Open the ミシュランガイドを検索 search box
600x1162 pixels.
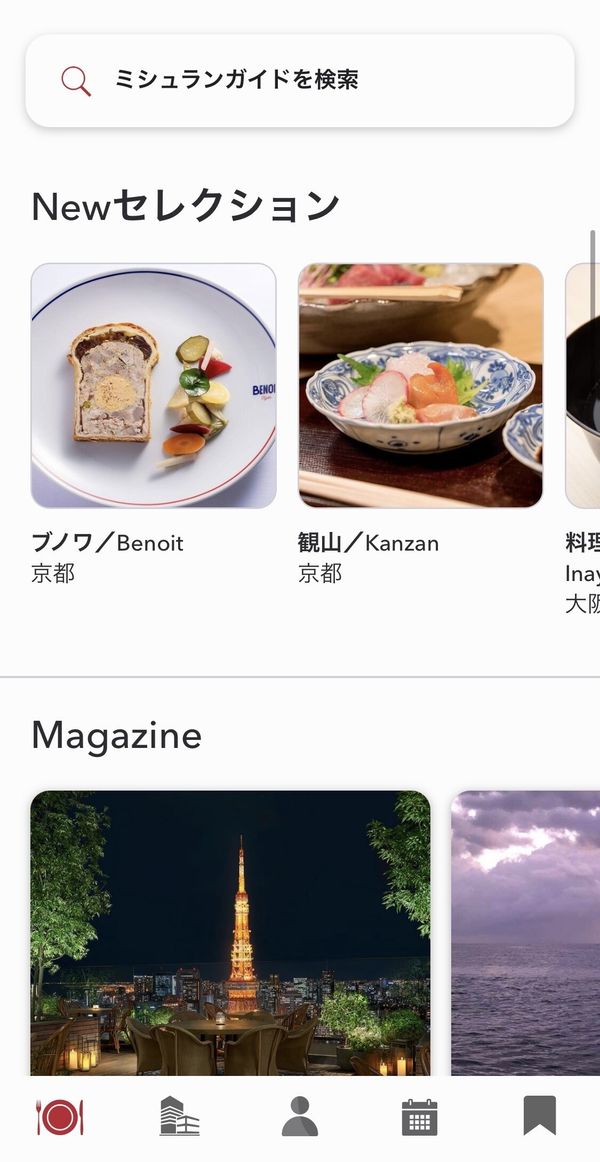300,80
